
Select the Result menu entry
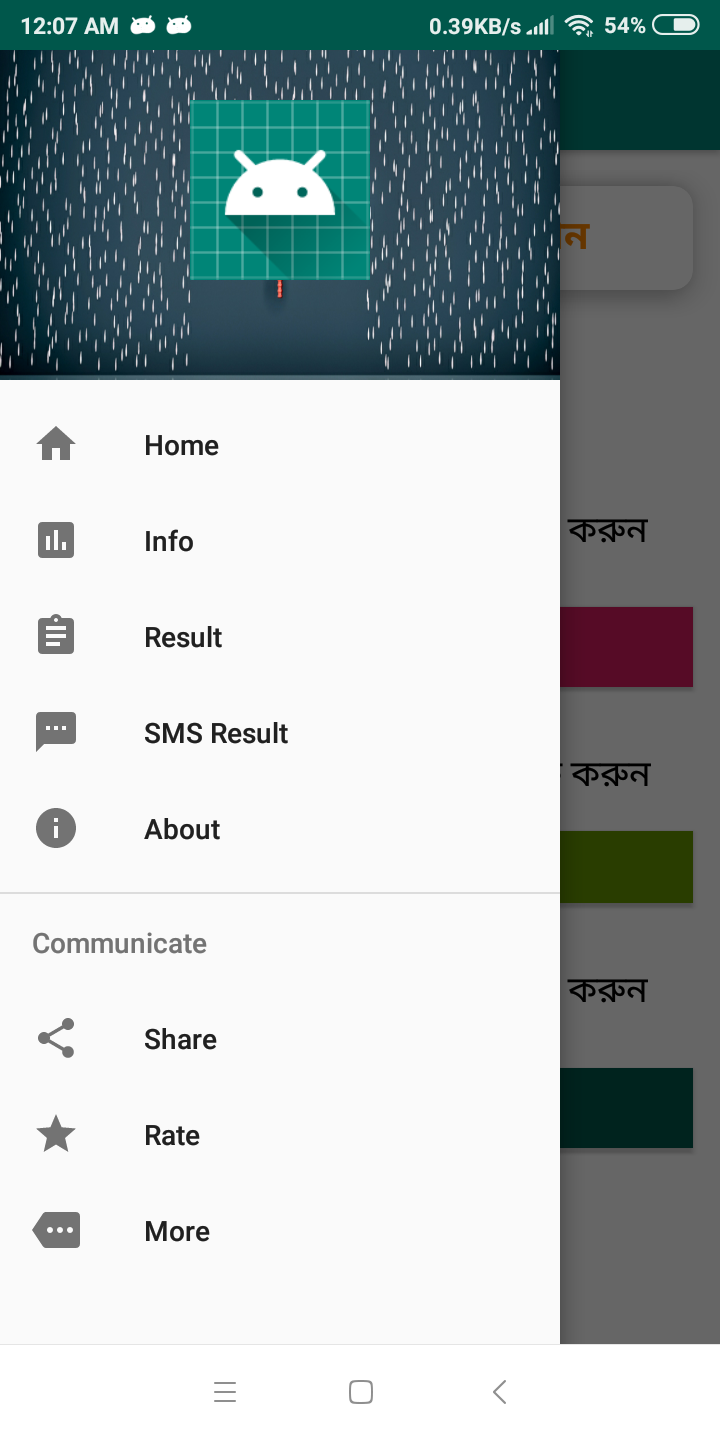183,637
